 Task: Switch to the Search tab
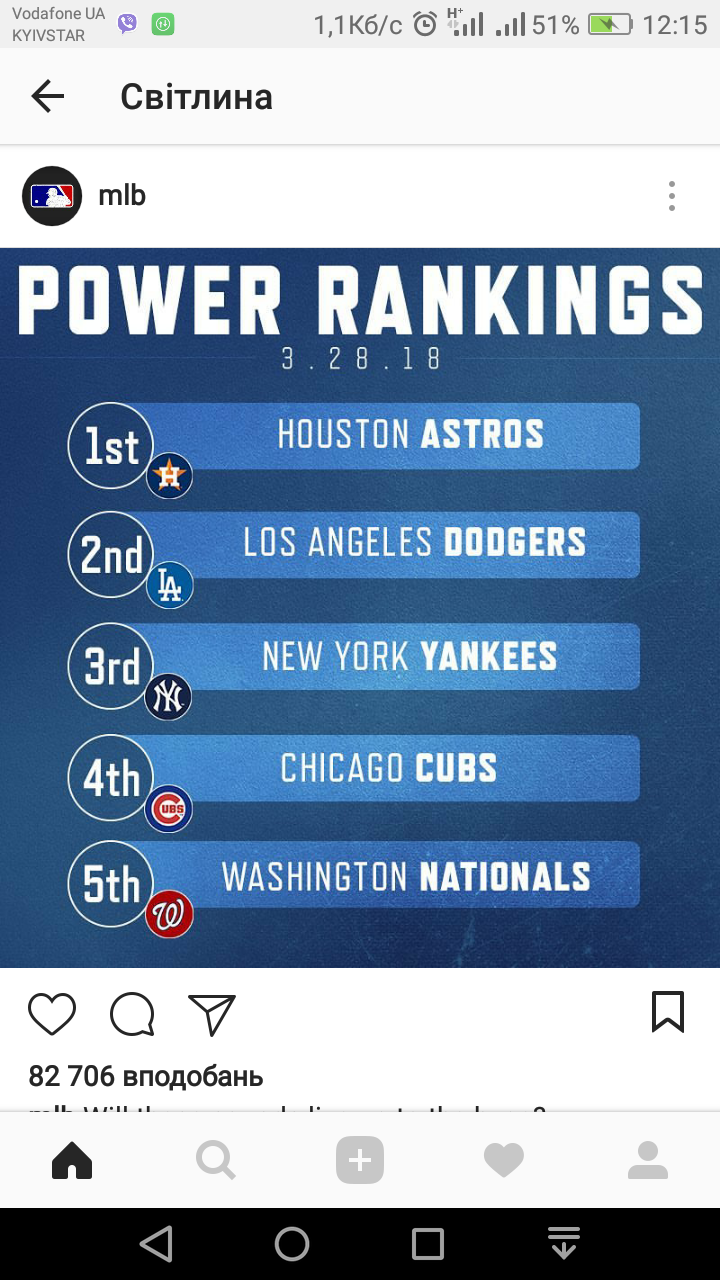click(216, 1160)
